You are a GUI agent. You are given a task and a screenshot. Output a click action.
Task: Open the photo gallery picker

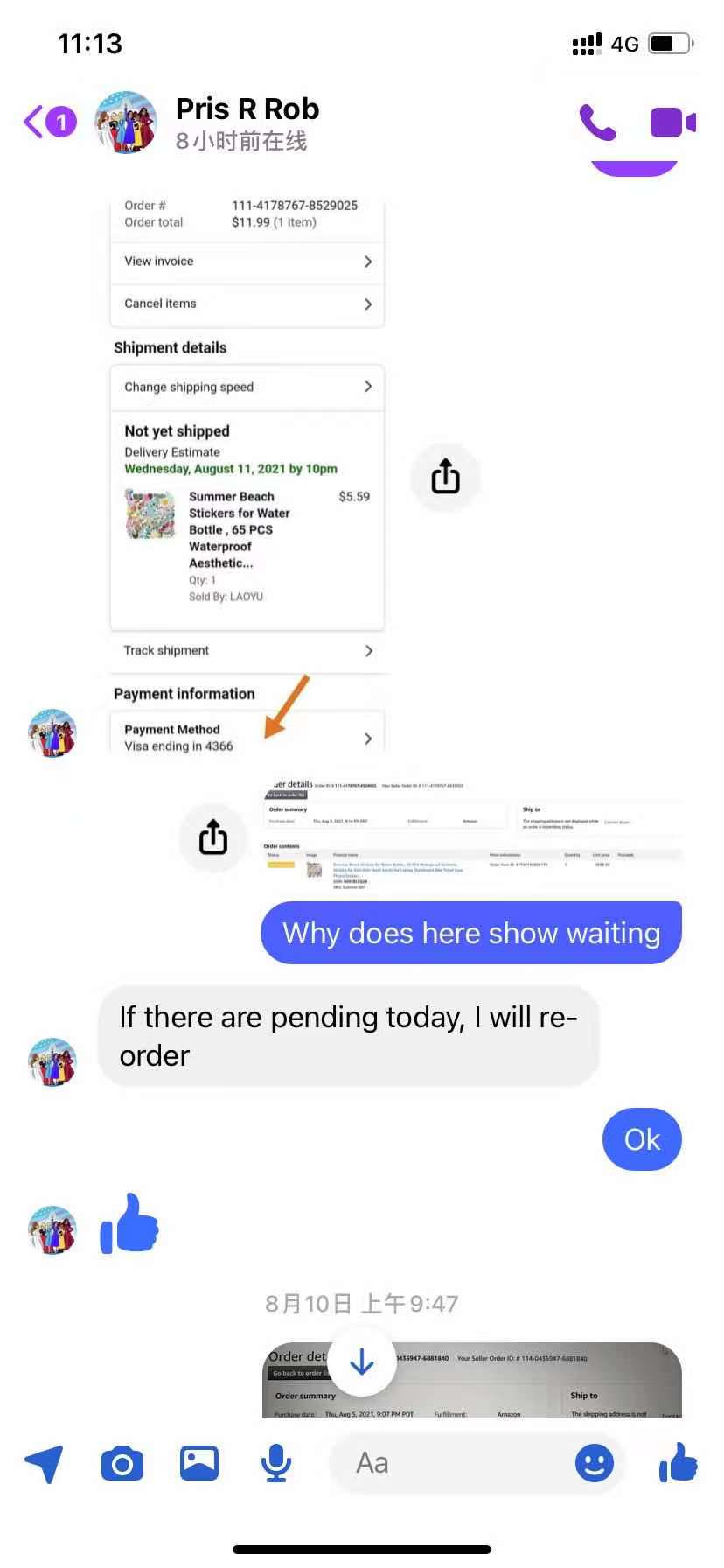click(x=199, y=1463)
